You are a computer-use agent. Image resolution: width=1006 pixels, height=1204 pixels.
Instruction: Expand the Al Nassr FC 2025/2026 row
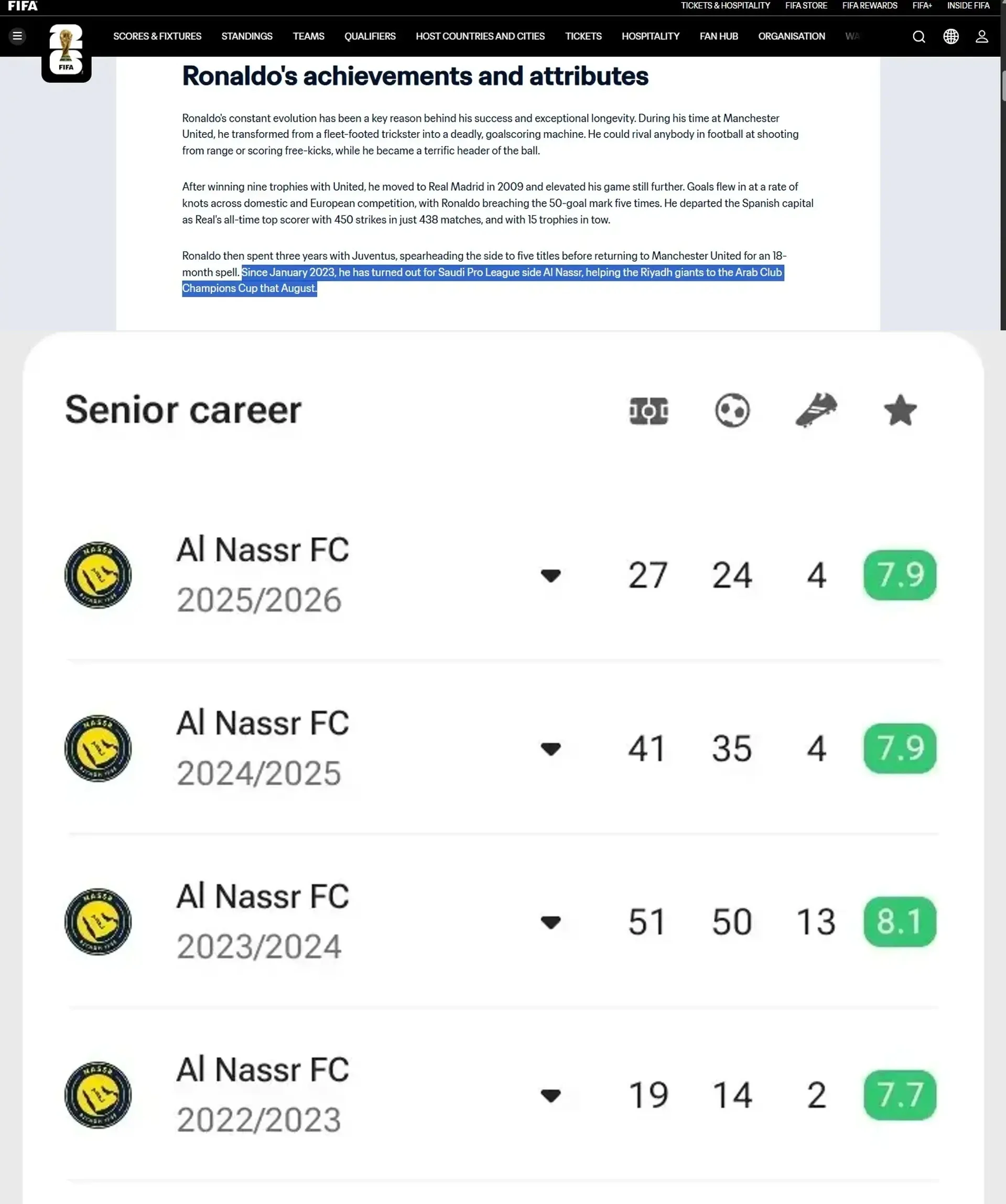[x=550, y=575]
